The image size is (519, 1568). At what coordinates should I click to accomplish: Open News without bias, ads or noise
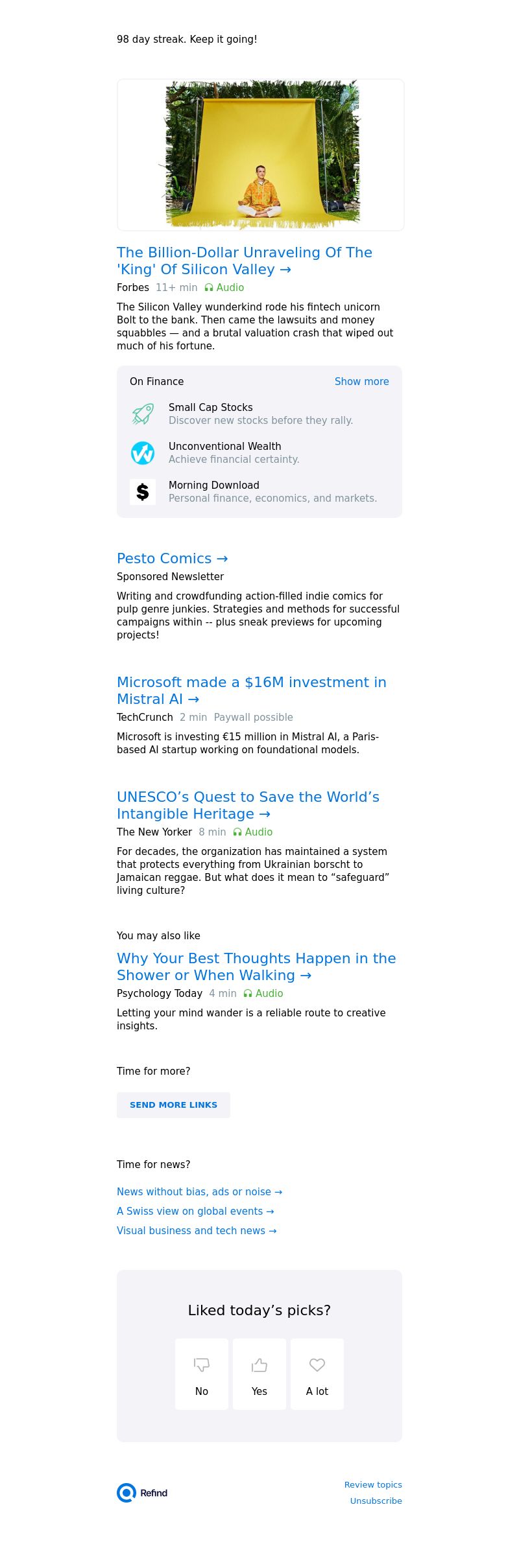click(199, 1192)
